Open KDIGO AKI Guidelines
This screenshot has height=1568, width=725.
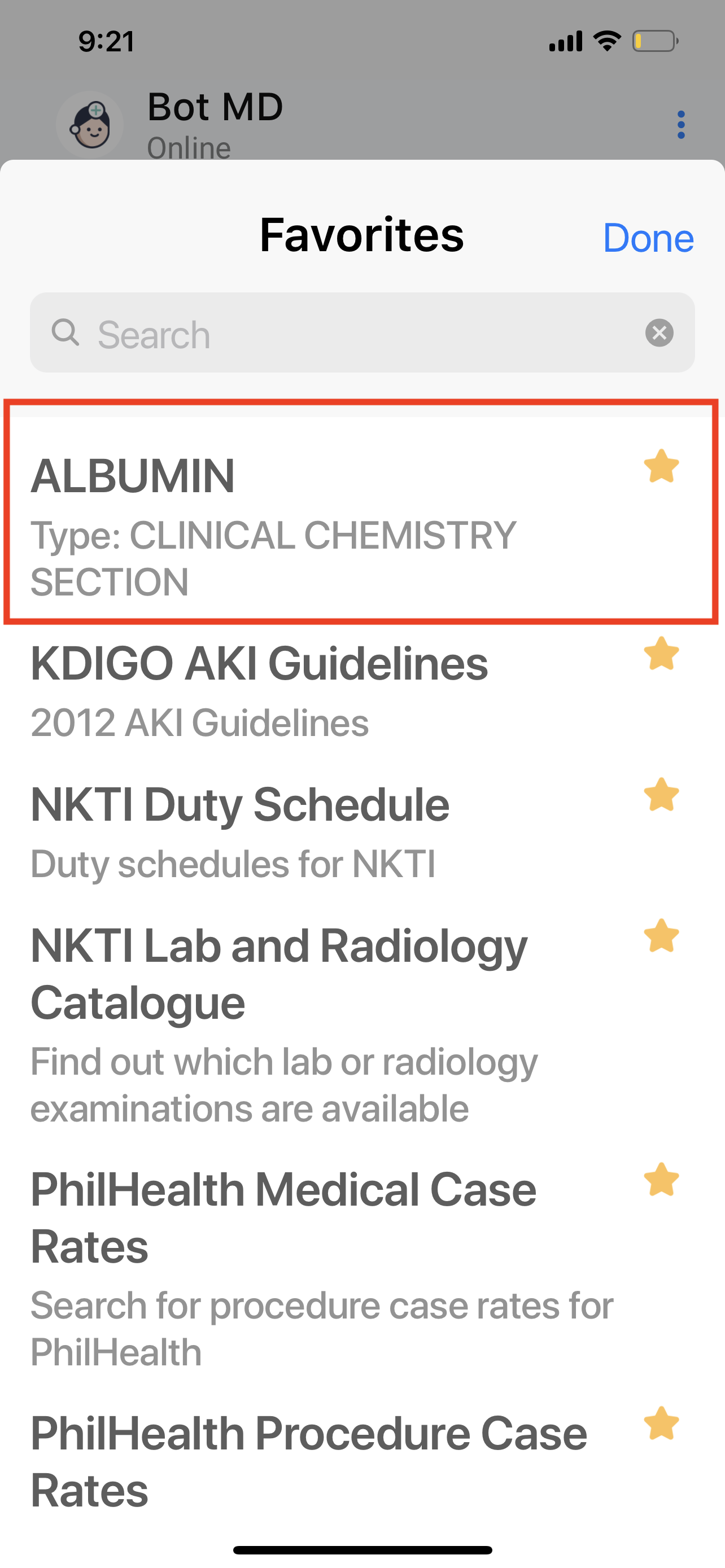pos(260,689)
